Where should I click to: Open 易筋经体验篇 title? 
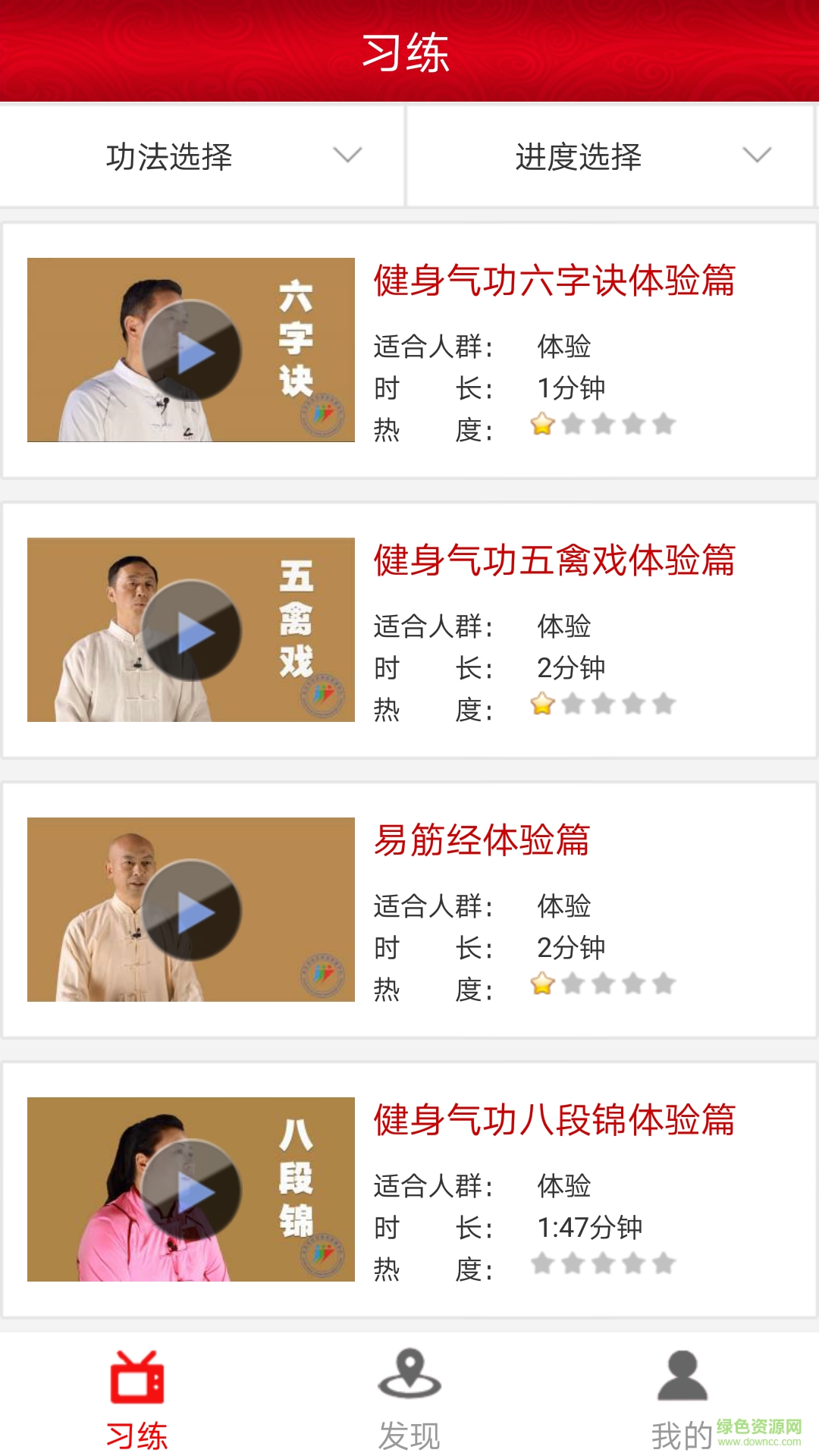482,840
